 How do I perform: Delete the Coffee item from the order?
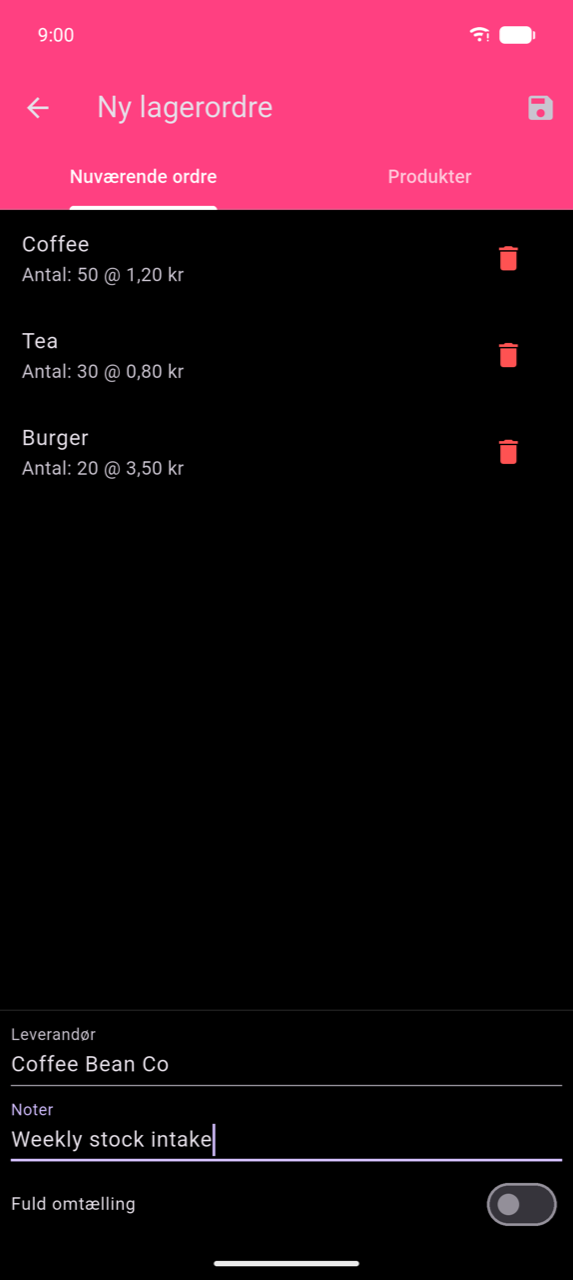tap(508, 258)
